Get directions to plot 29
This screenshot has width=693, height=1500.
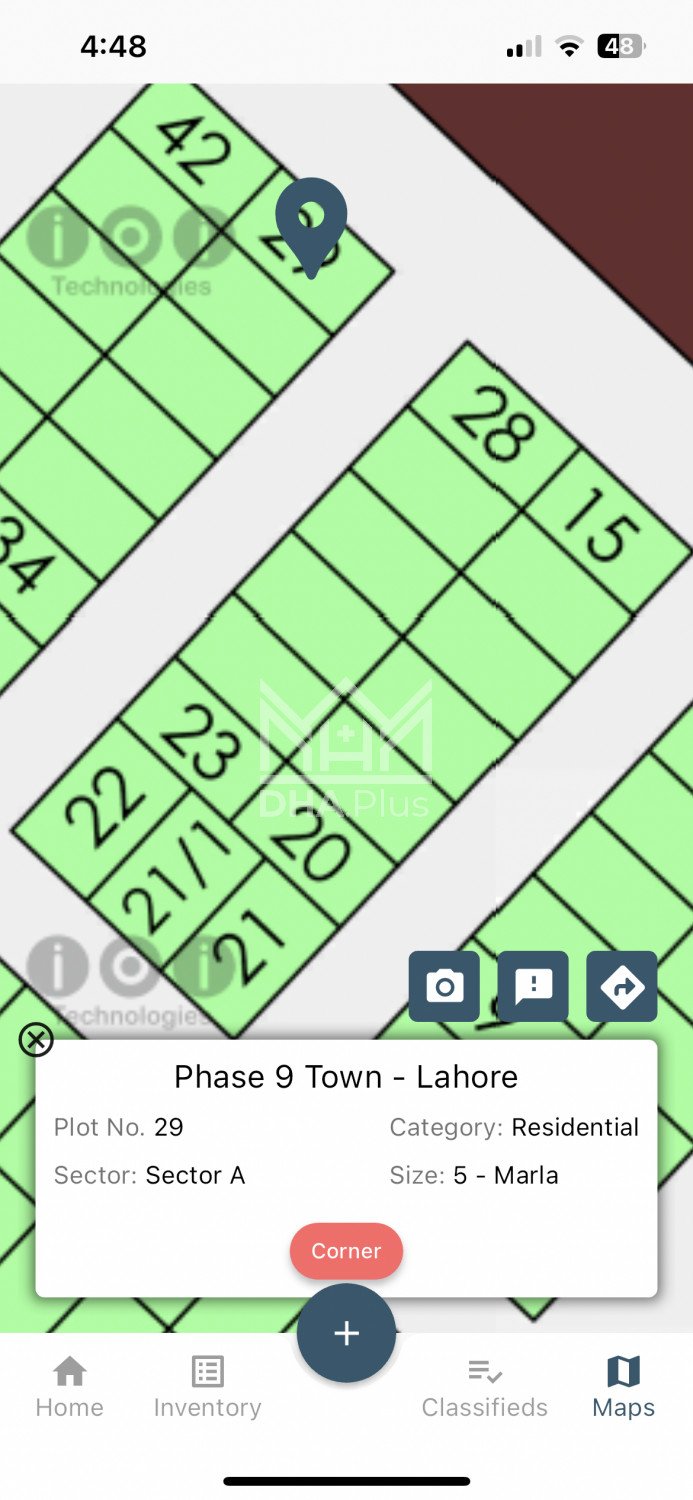[622, 987]
